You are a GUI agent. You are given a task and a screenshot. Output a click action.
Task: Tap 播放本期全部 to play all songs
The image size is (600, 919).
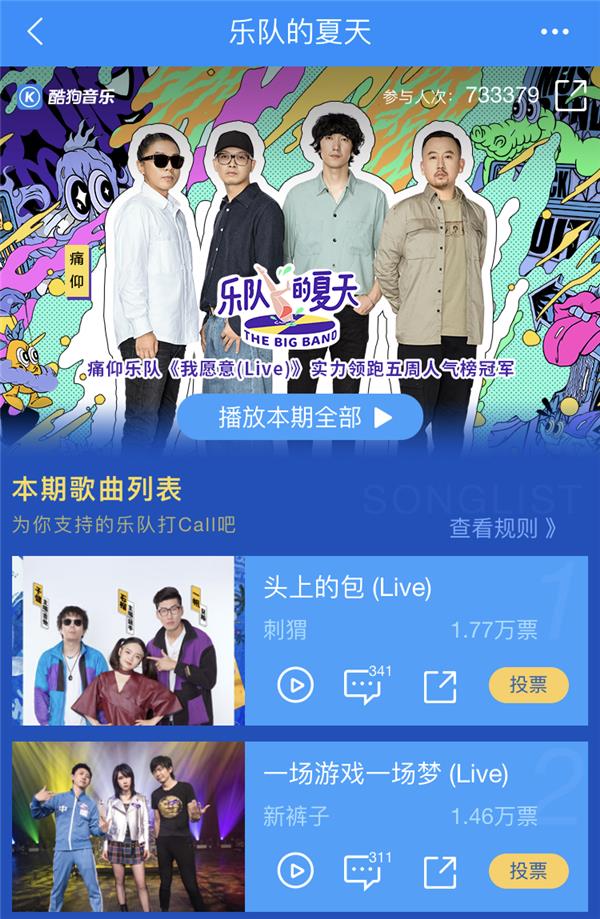click(300, 417)
